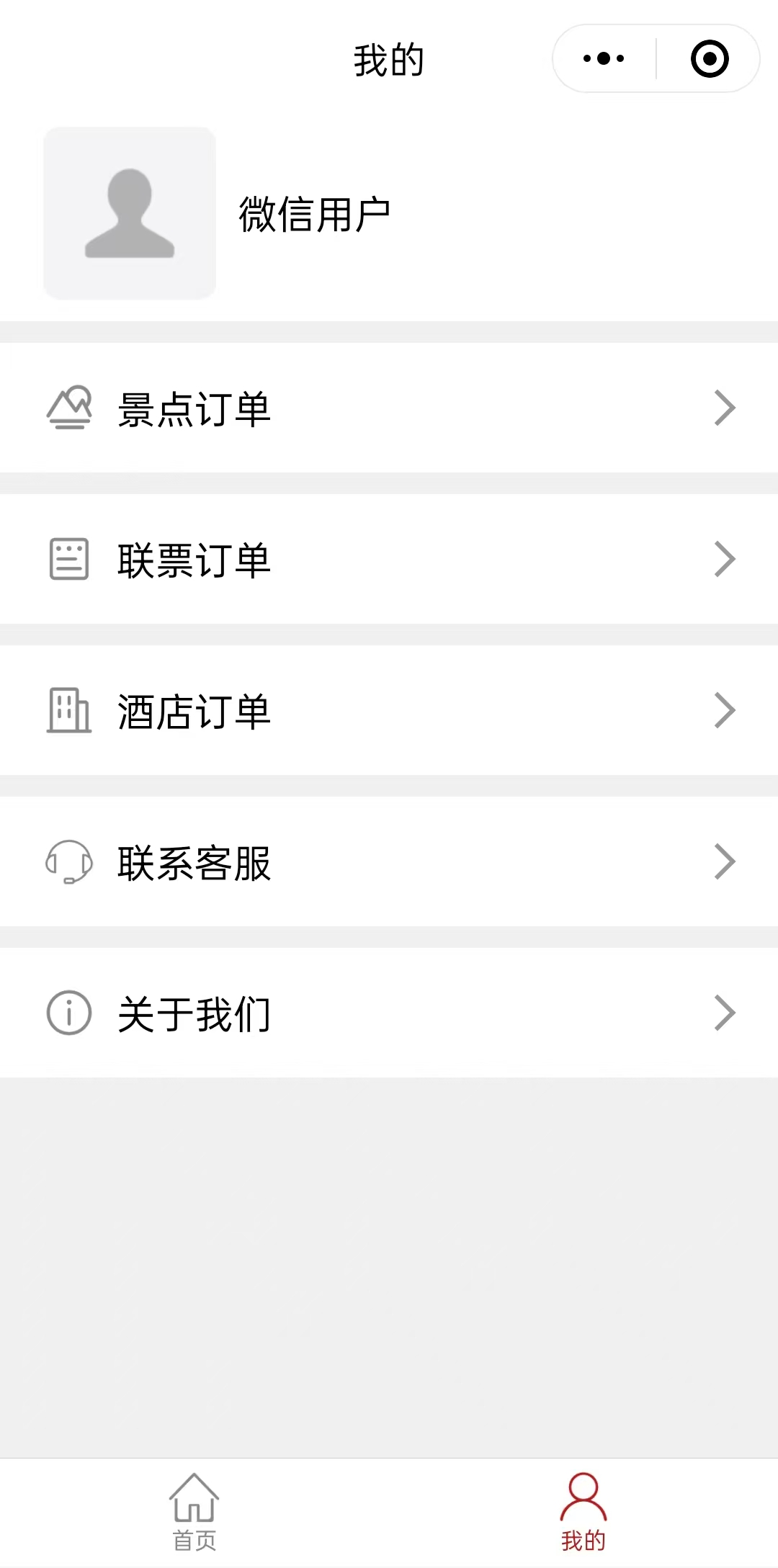Tap the profile avatar placeholder
Image resolution: width=778 pixels, height=1568 pixels.
click(x=130, y=213)
